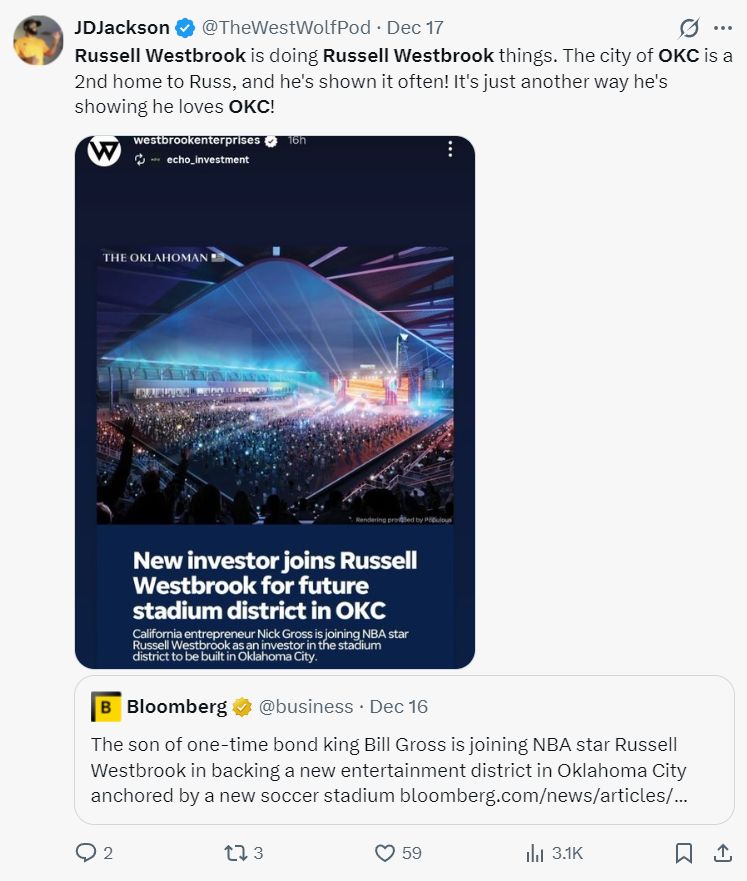
Task: Bookmark JDJackson's post
Action: (684, 853)
